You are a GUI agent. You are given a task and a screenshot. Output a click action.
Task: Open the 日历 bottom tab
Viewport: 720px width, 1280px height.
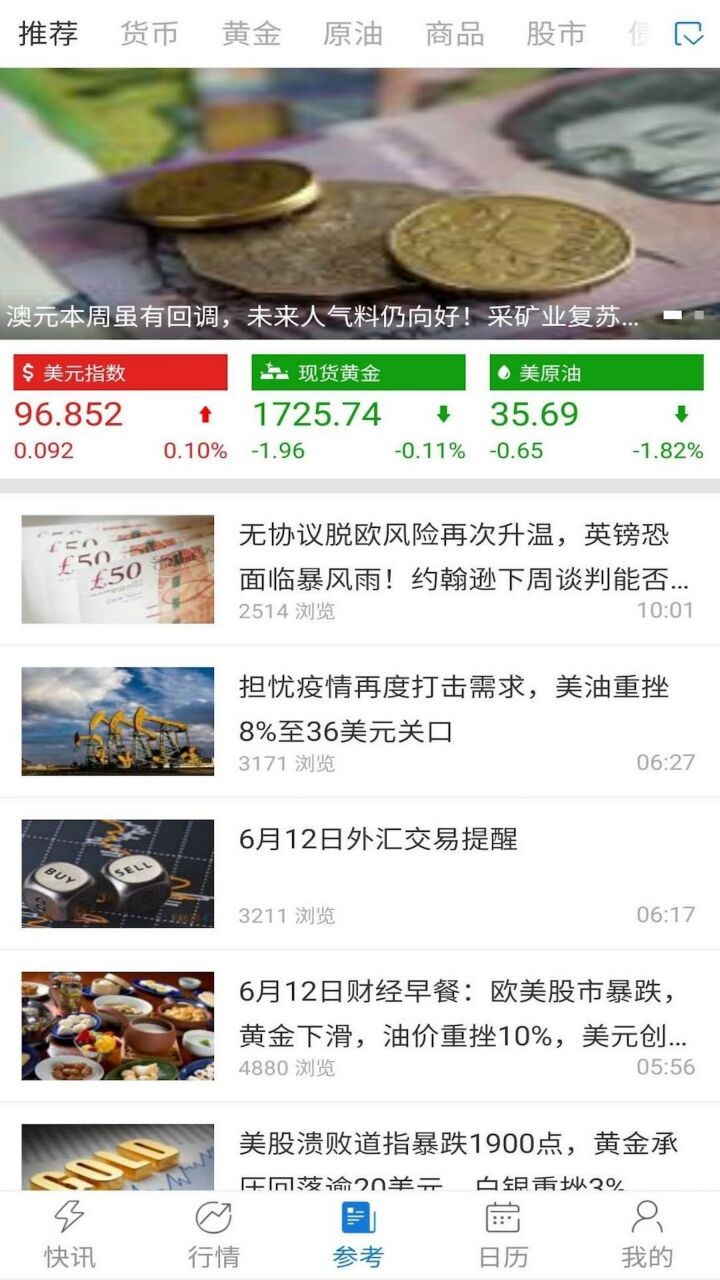[x=502, y=1235]
